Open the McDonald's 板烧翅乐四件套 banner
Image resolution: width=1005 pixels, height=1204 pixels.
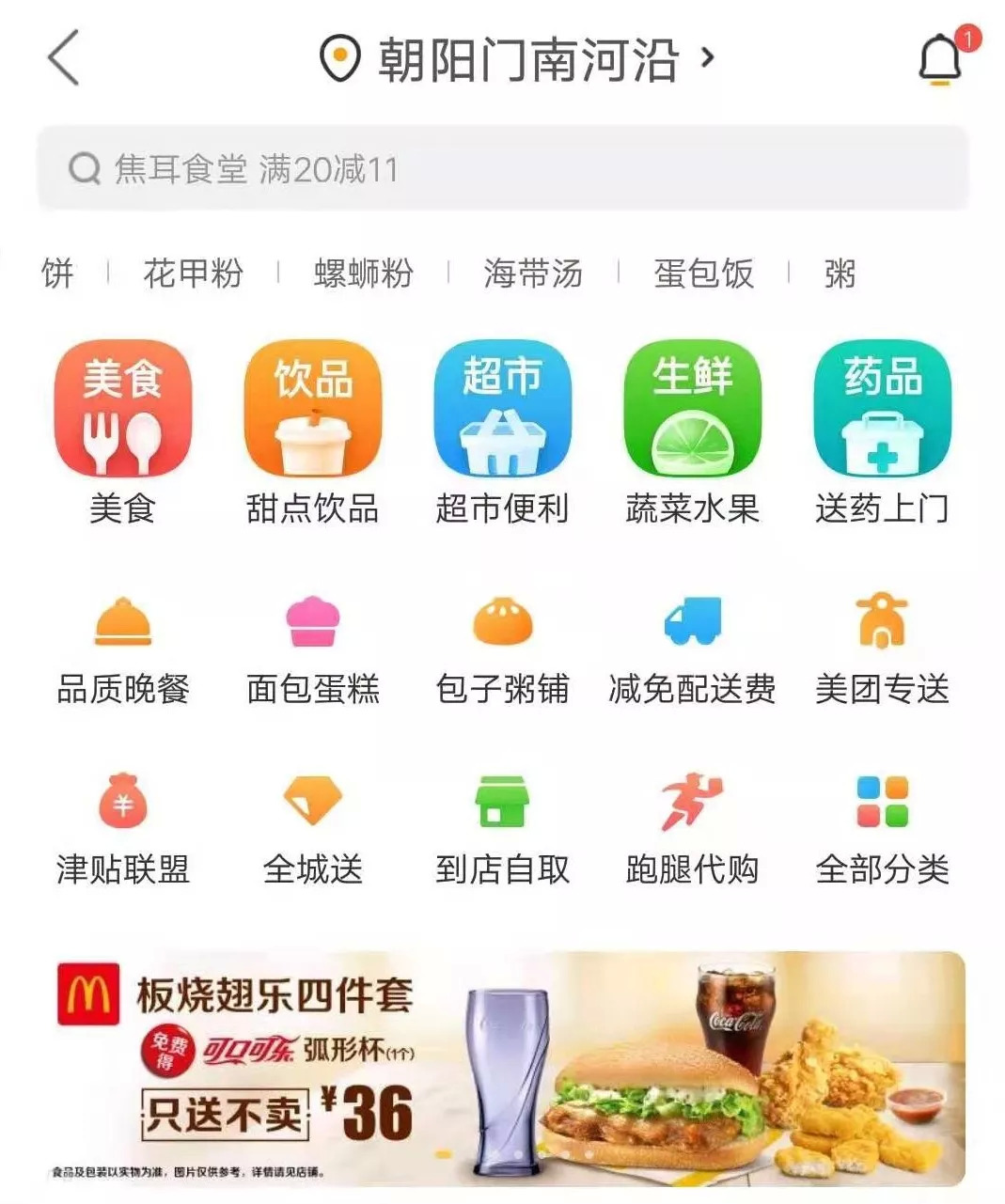click(508, 1069)
